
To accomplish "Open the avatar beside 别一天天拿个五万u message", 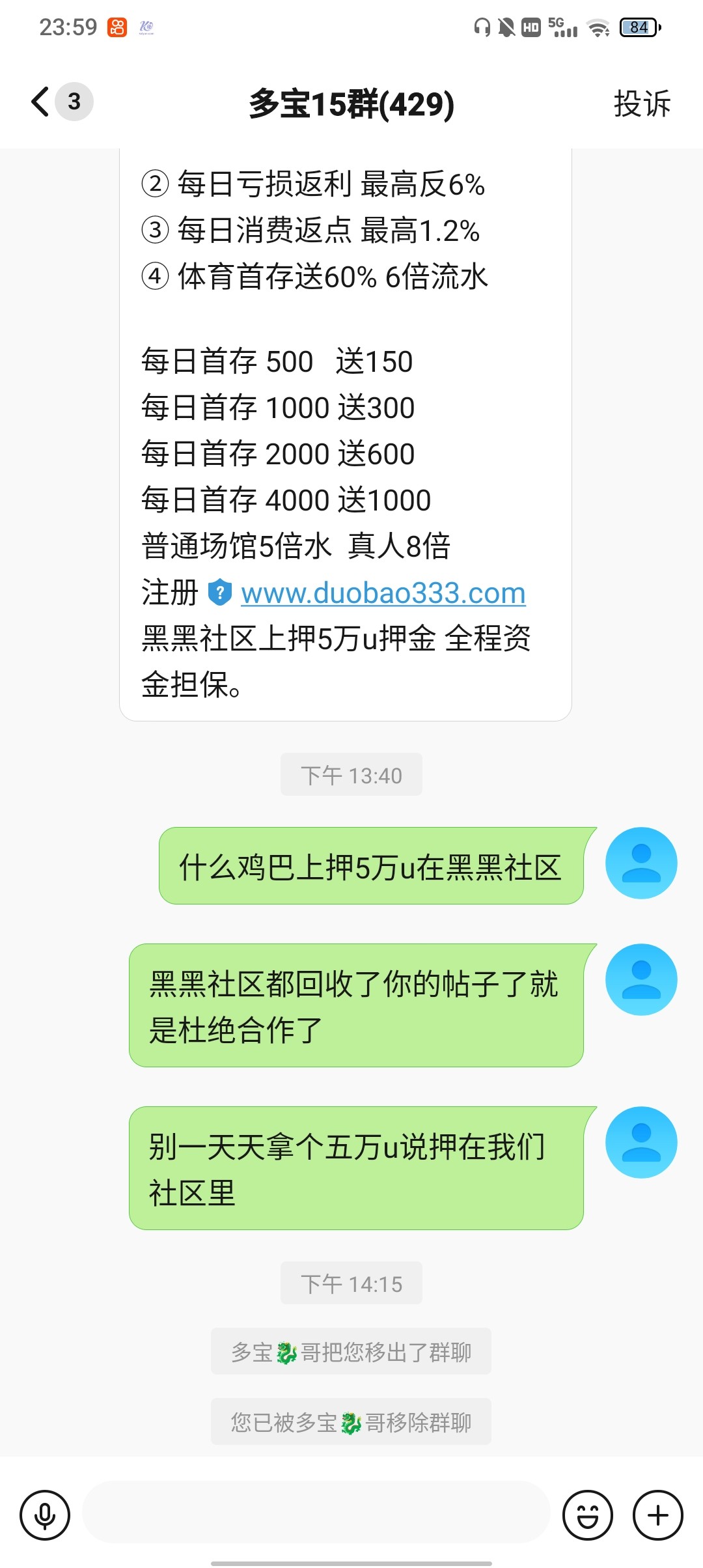I will point(641,1142).
